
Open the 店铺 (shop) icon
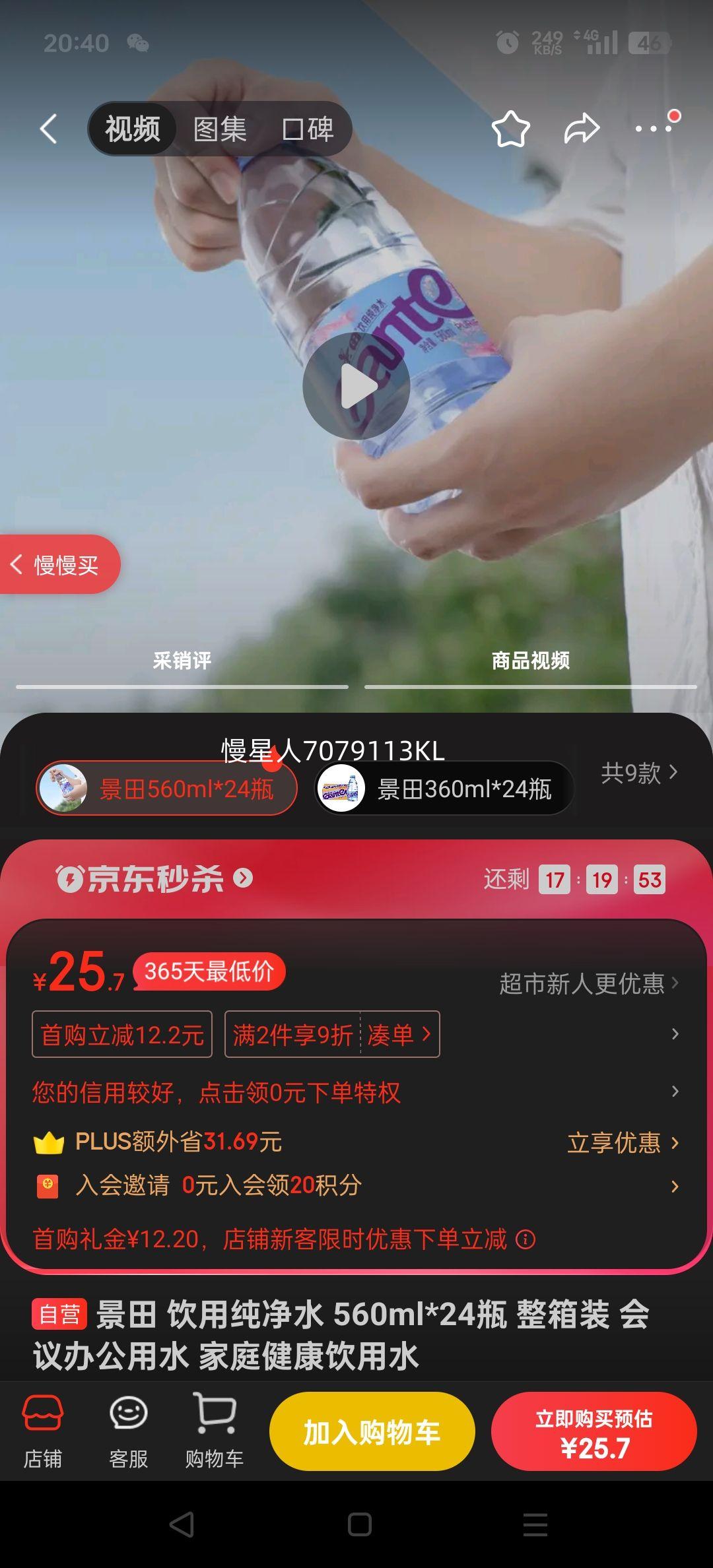41,1431
